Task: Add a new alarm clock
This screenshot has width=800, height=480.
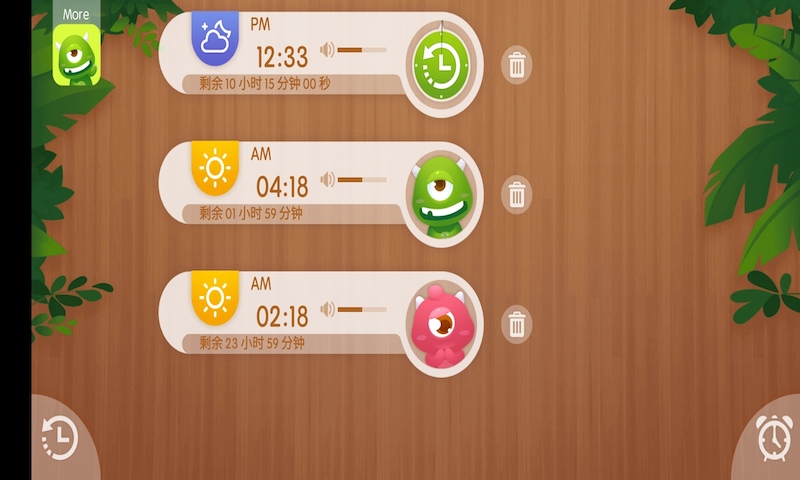Action: click(773, 437)
